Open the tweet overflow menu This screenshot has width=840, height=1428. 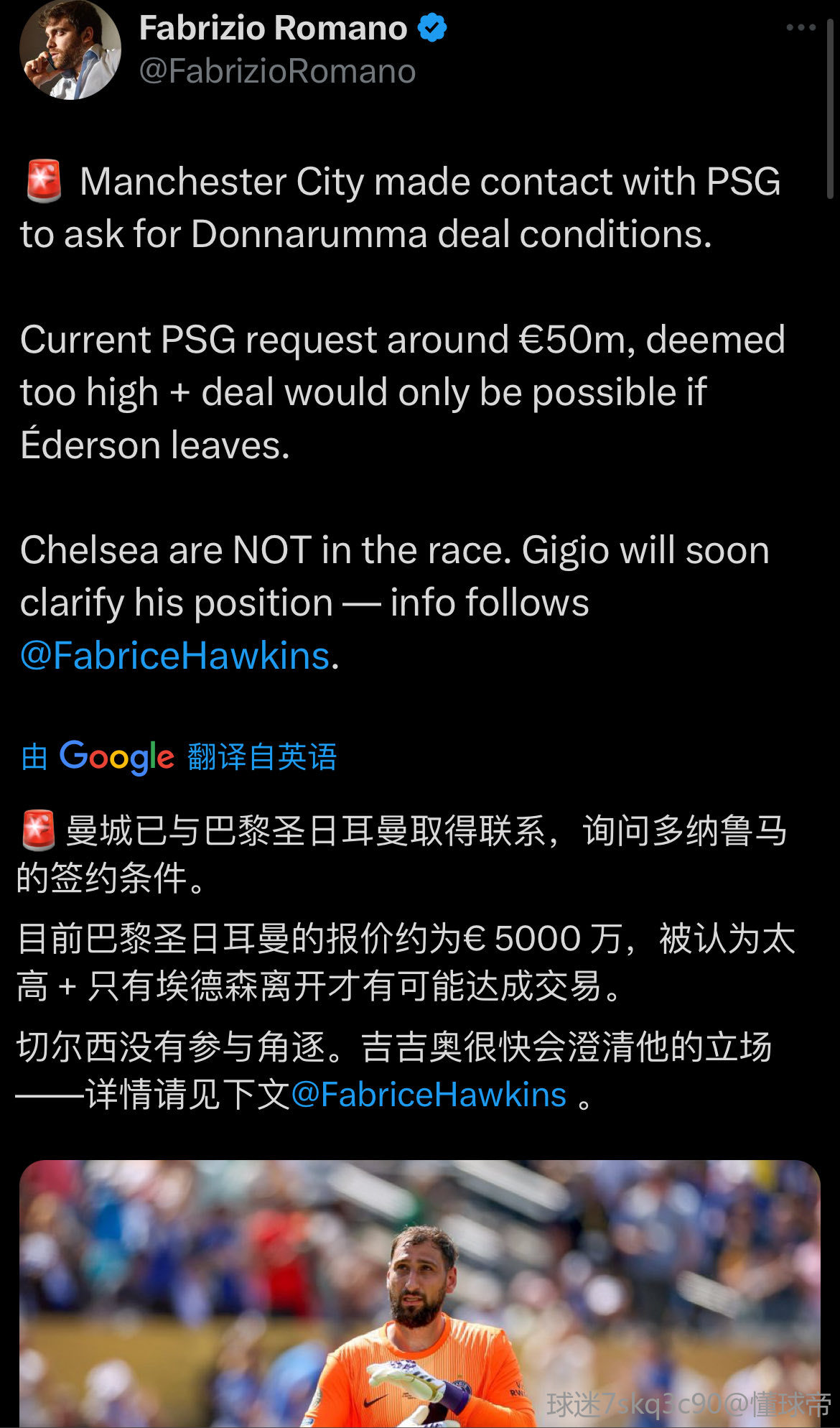point(801,28)
